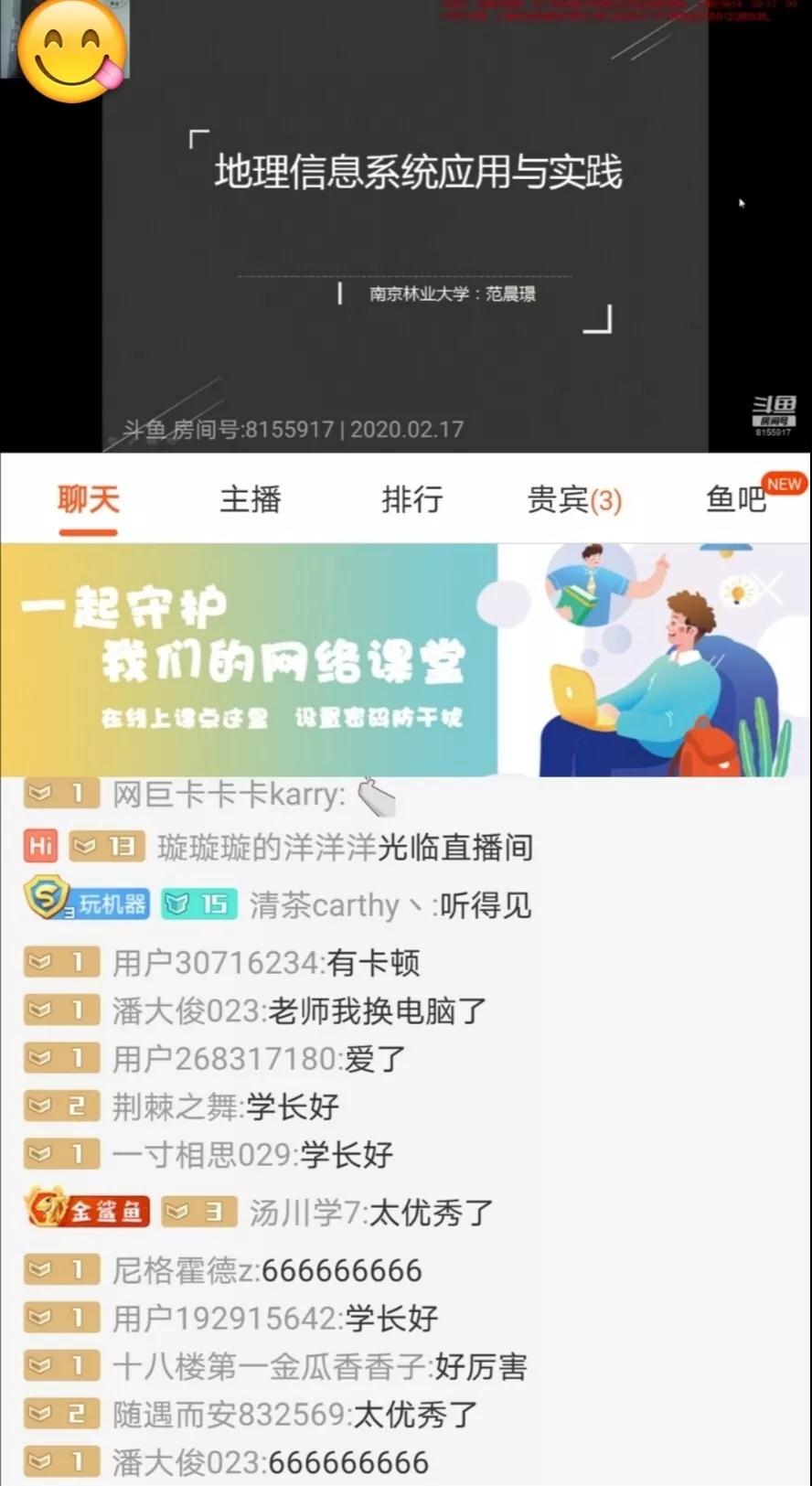Viewport: 812px width, 1486px height.
Task: Open the 一起守护我们的网络课堂 banner
Action: (406, 660)
